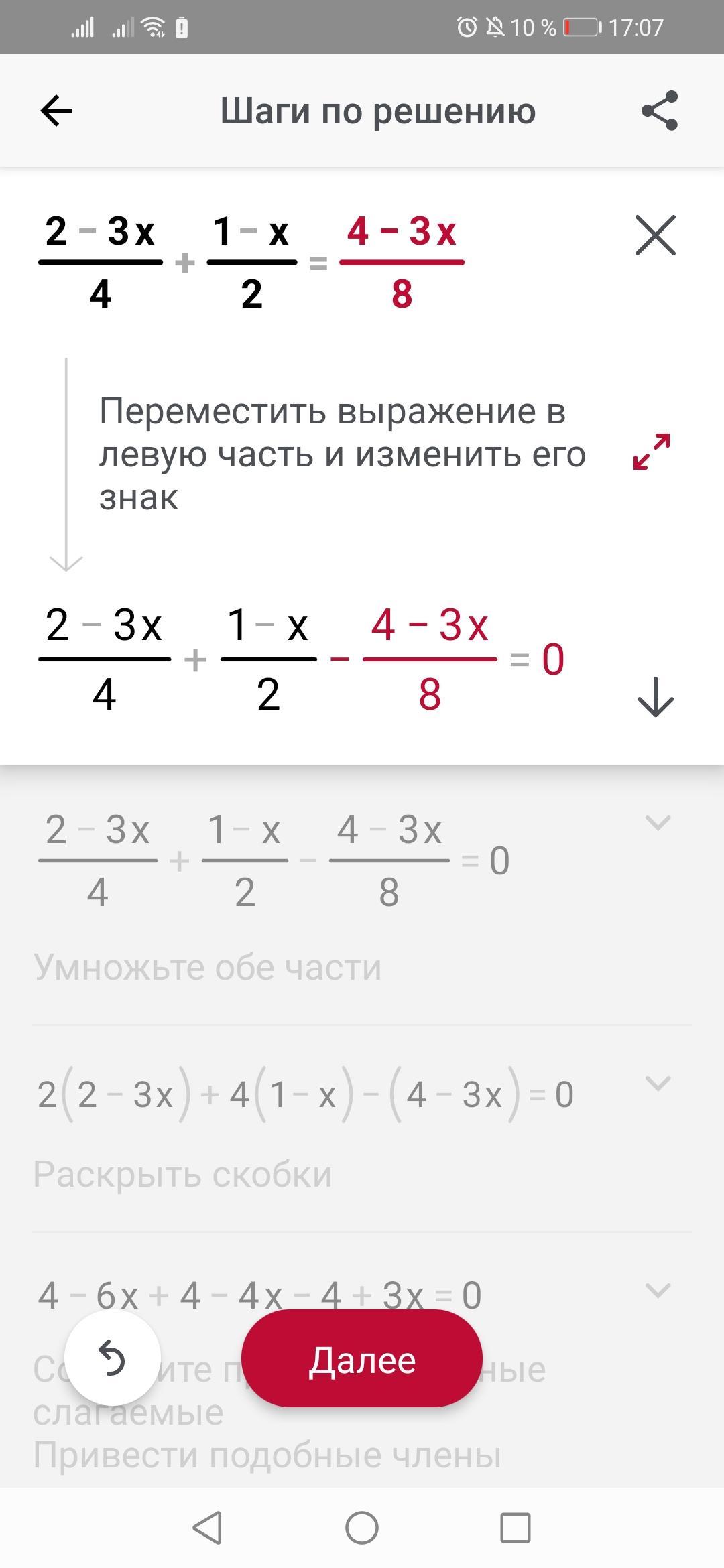Expand the step 'Умножьте обе части'
The width and height of the screenshot is (724, 1568).
(x=657, y=823)
